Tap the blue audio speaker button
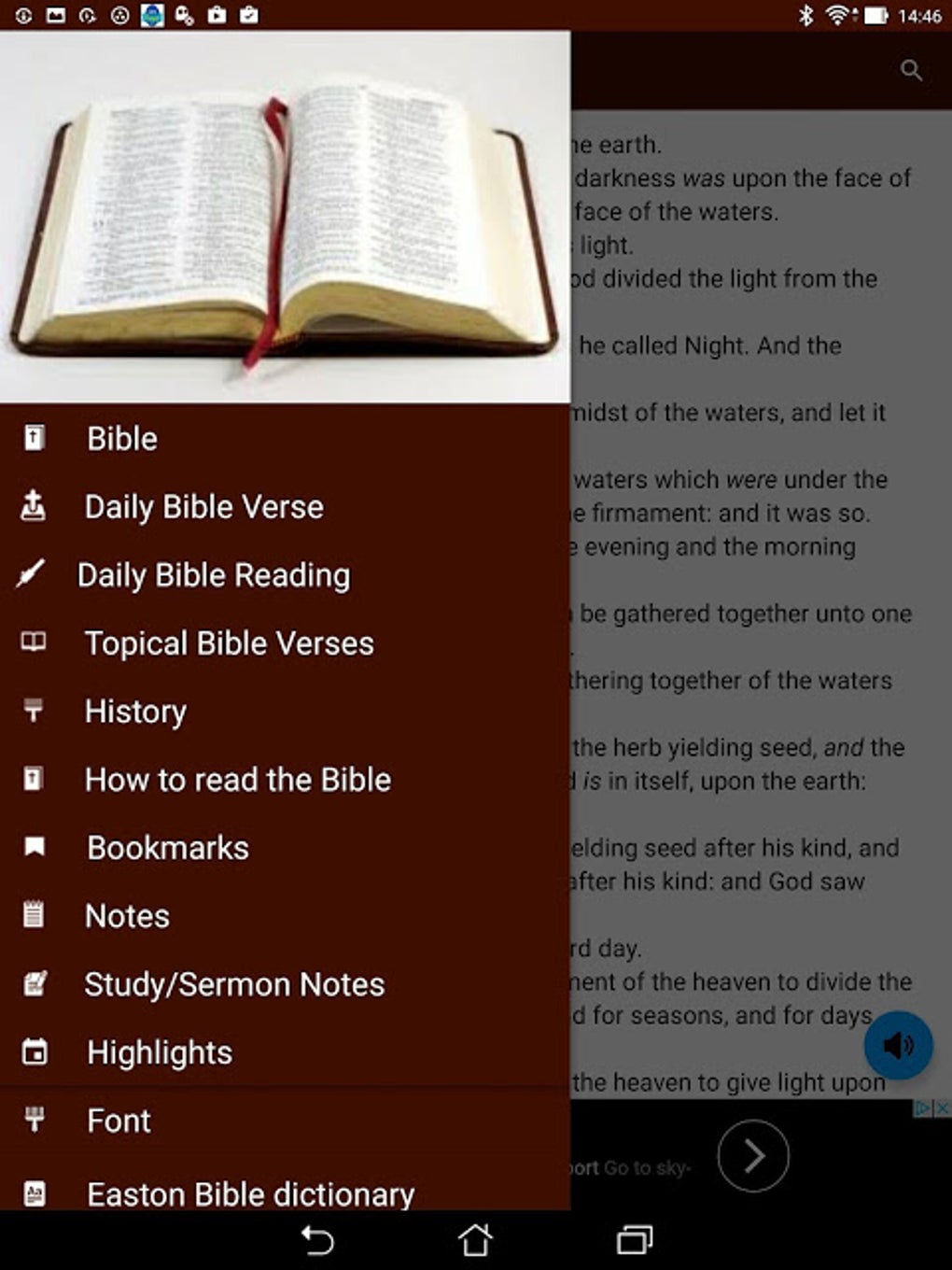Screen dimensions: 952x1270 (x=898, y=1045)
